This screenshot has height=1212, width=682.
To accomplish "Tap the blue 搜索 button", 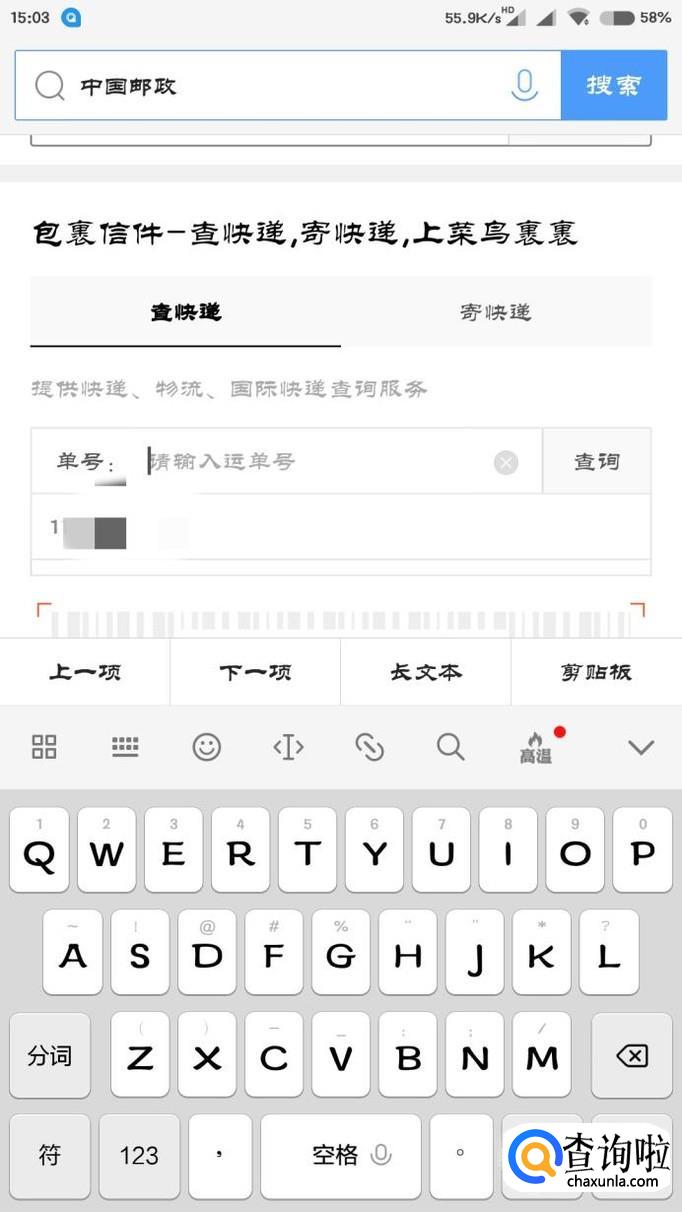I will point(613,86).
